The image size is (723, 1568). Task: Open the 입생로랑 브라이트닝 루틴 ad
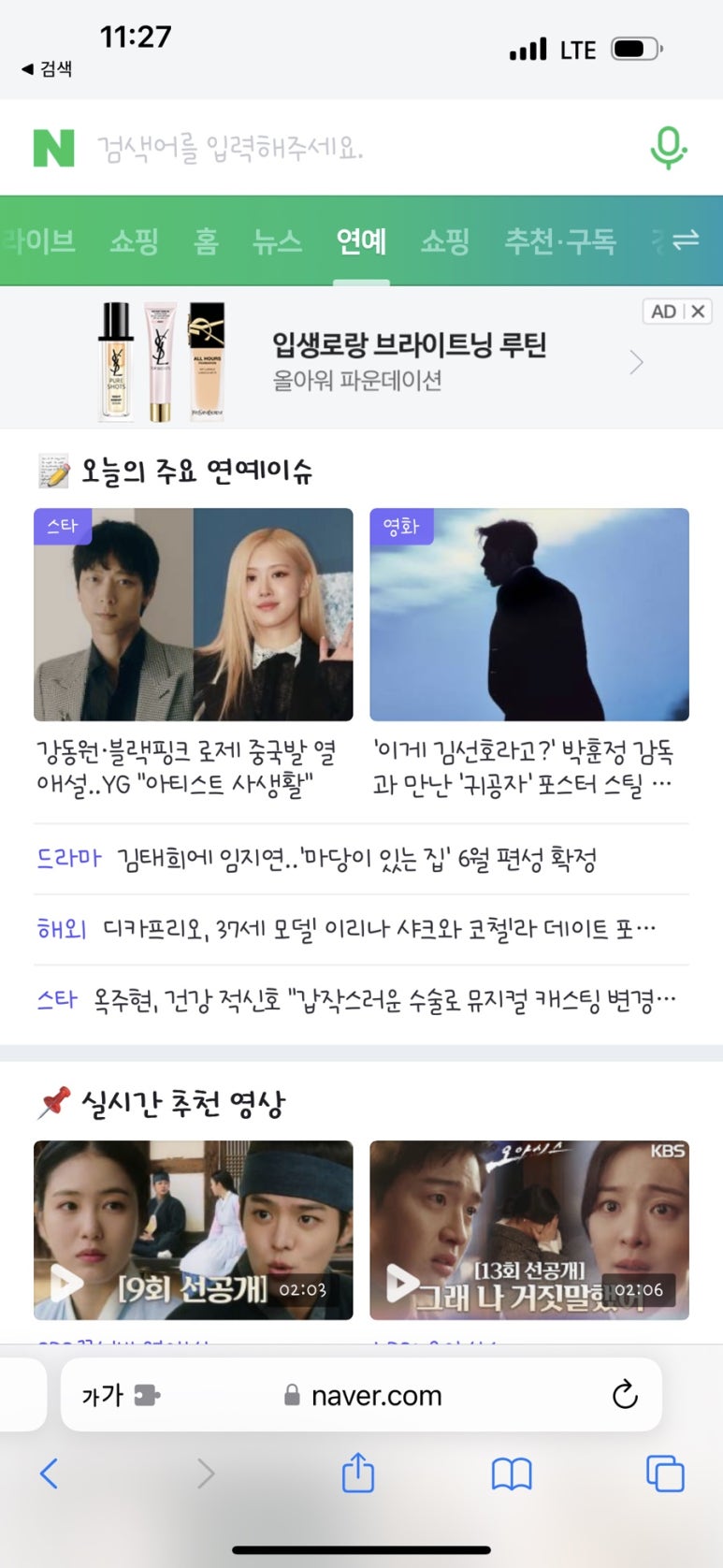click(x=409, y=360)
